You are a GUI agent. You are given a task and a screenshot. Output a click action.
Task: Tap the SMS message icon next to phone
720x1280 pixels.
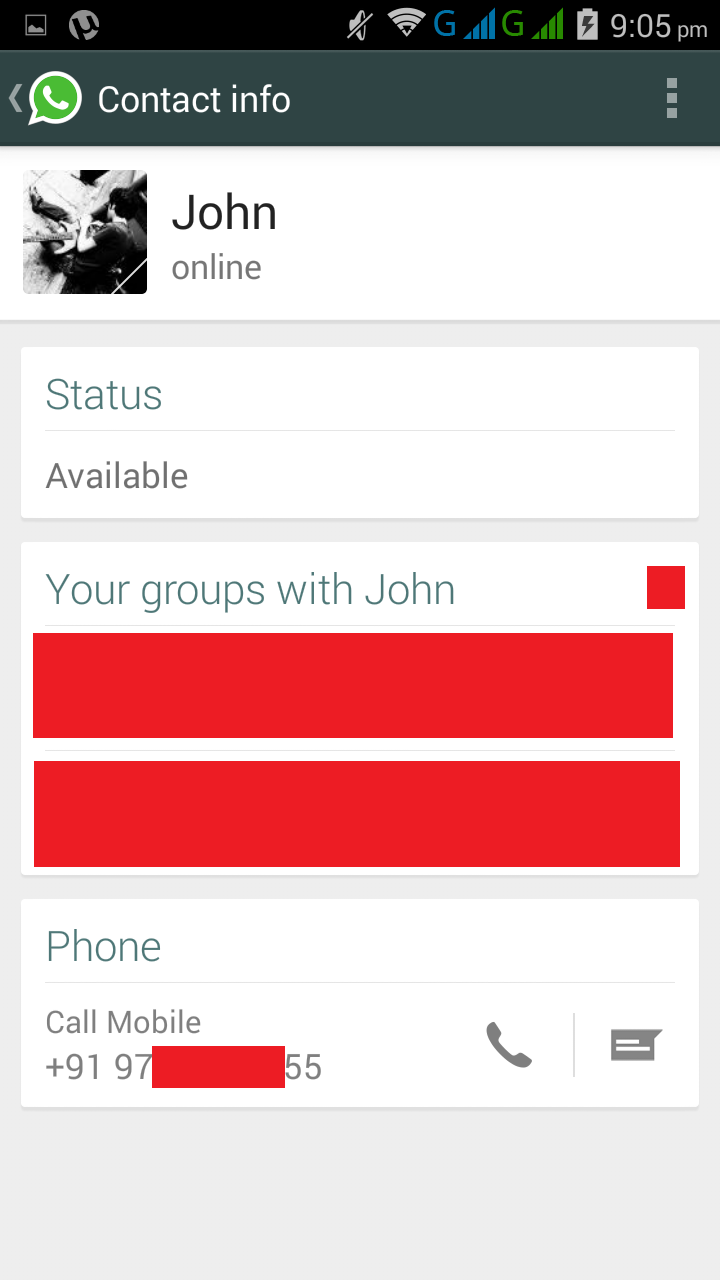(636, 1044)
